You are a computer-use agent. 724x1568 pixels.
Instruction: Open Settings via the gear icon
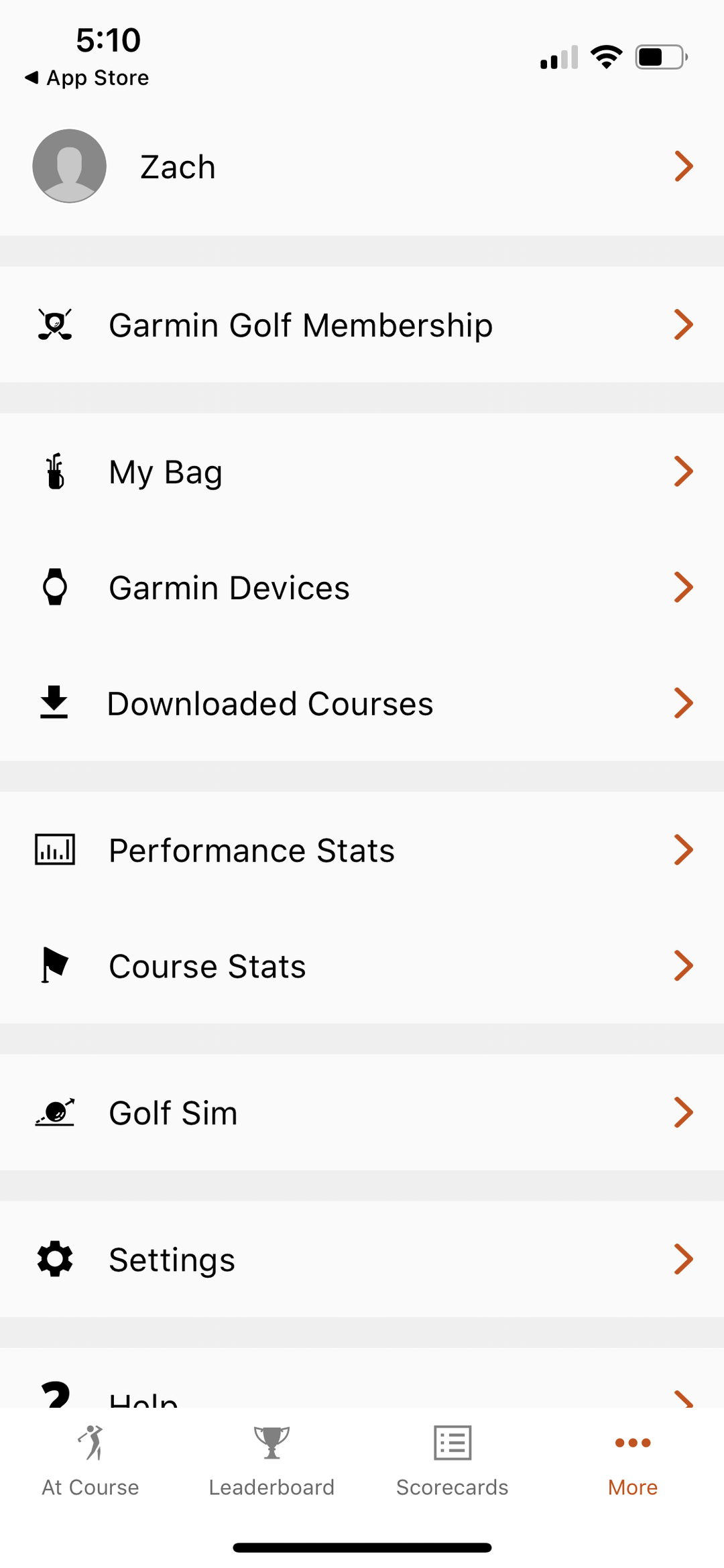tap(56, 1259)
